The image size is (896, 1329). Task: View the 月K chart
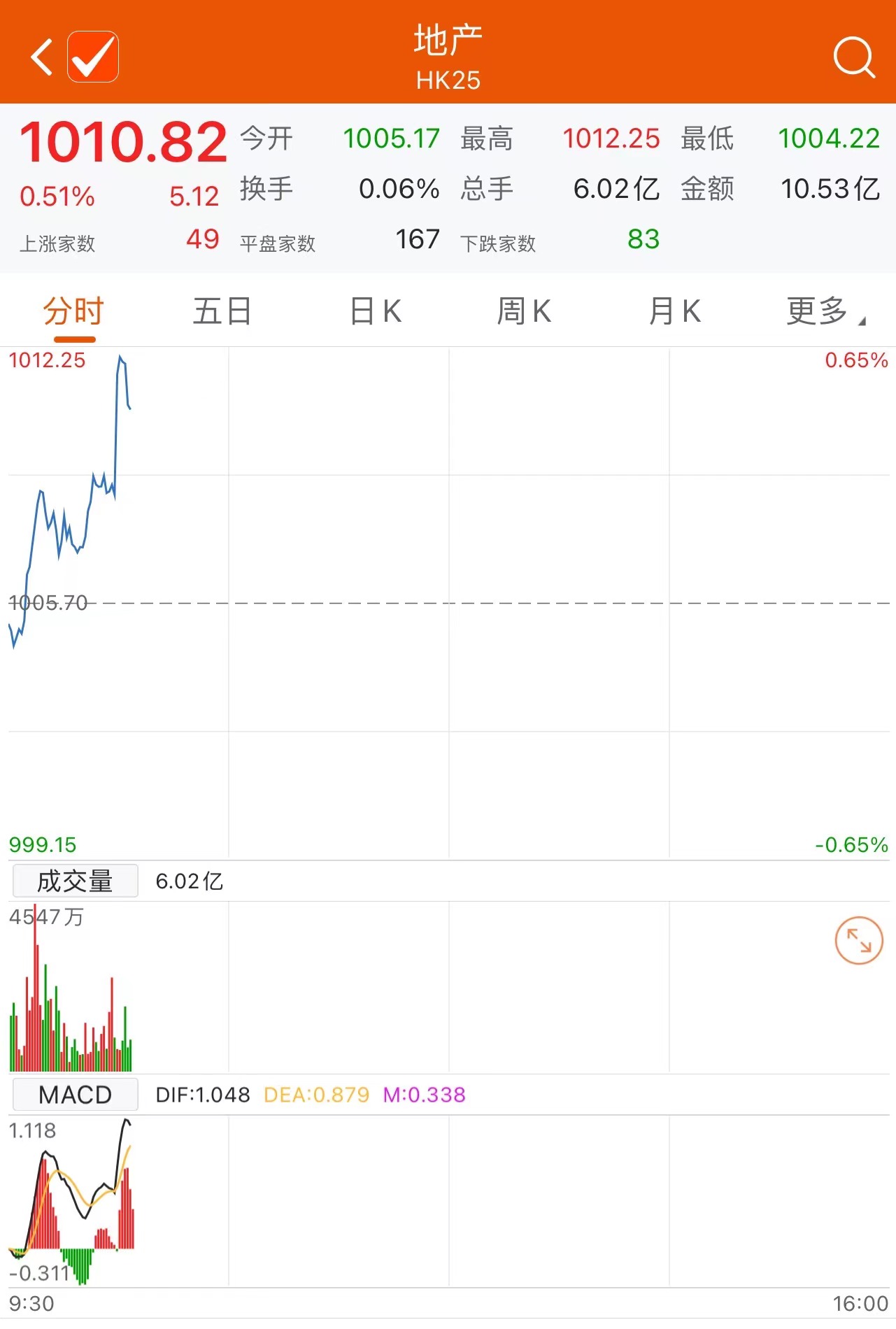(x=674, y=311)
